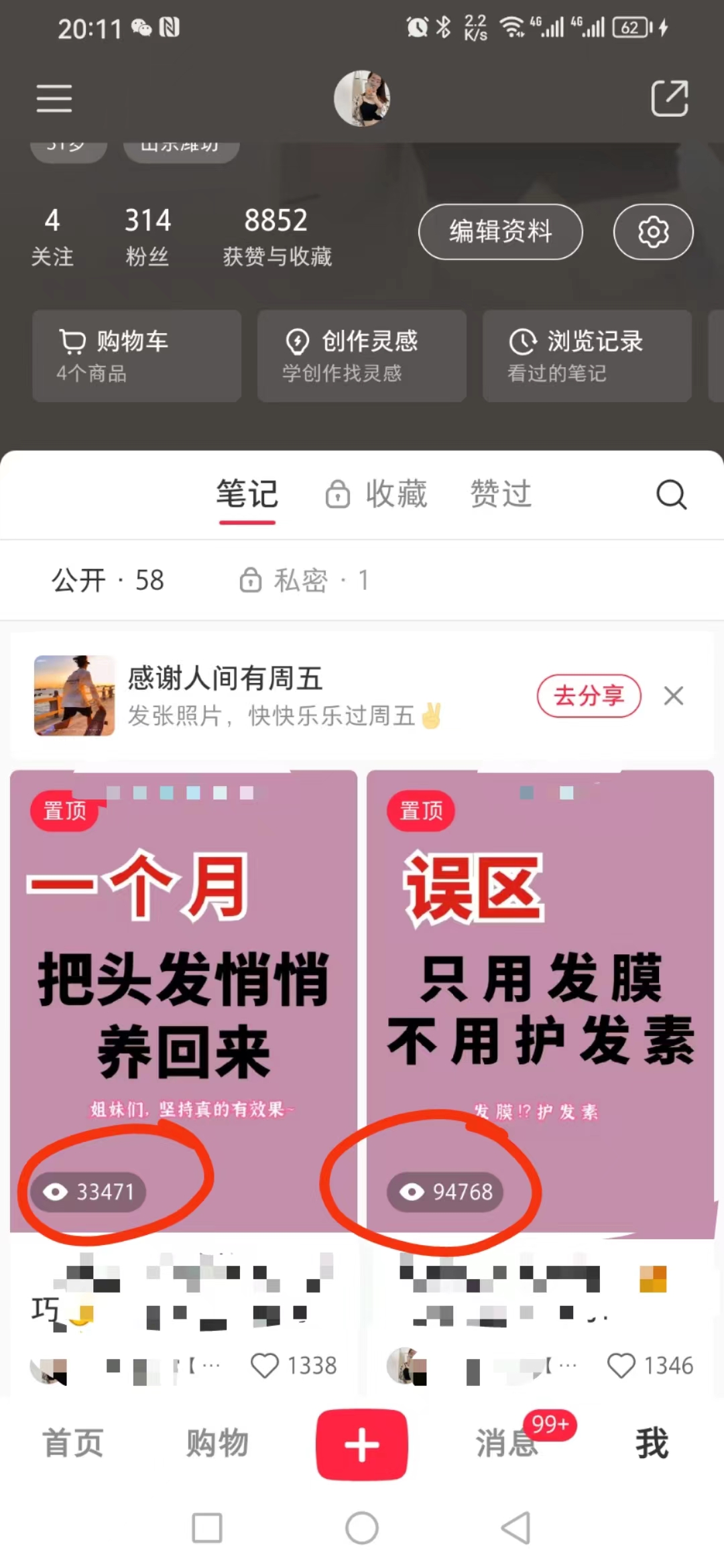Image resolution: width=724 pixels, height=1568 pixels.
Task: View the 关注 following list
Action: (x=52, y=237)
